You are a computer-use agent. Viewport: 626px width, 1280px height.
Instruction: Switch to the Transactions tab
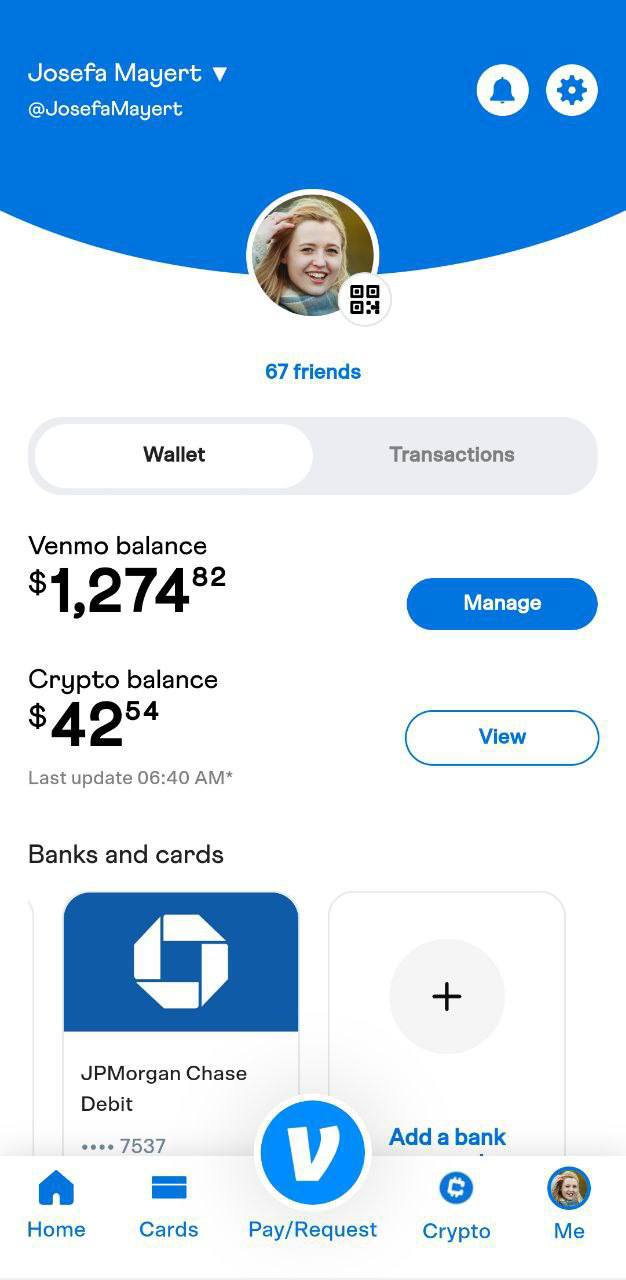point(452,455)
